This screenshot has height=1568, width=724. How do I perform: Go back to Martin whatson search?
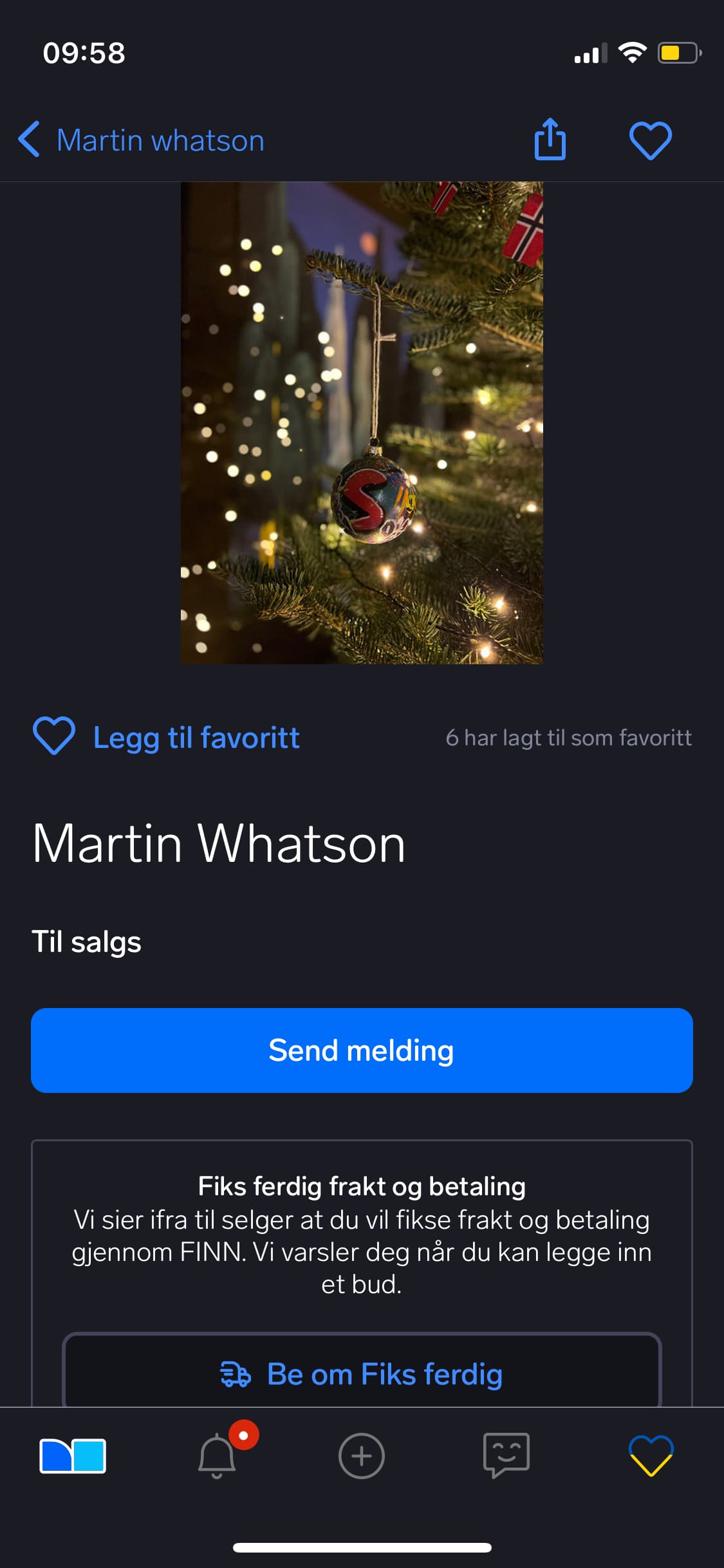141,140
